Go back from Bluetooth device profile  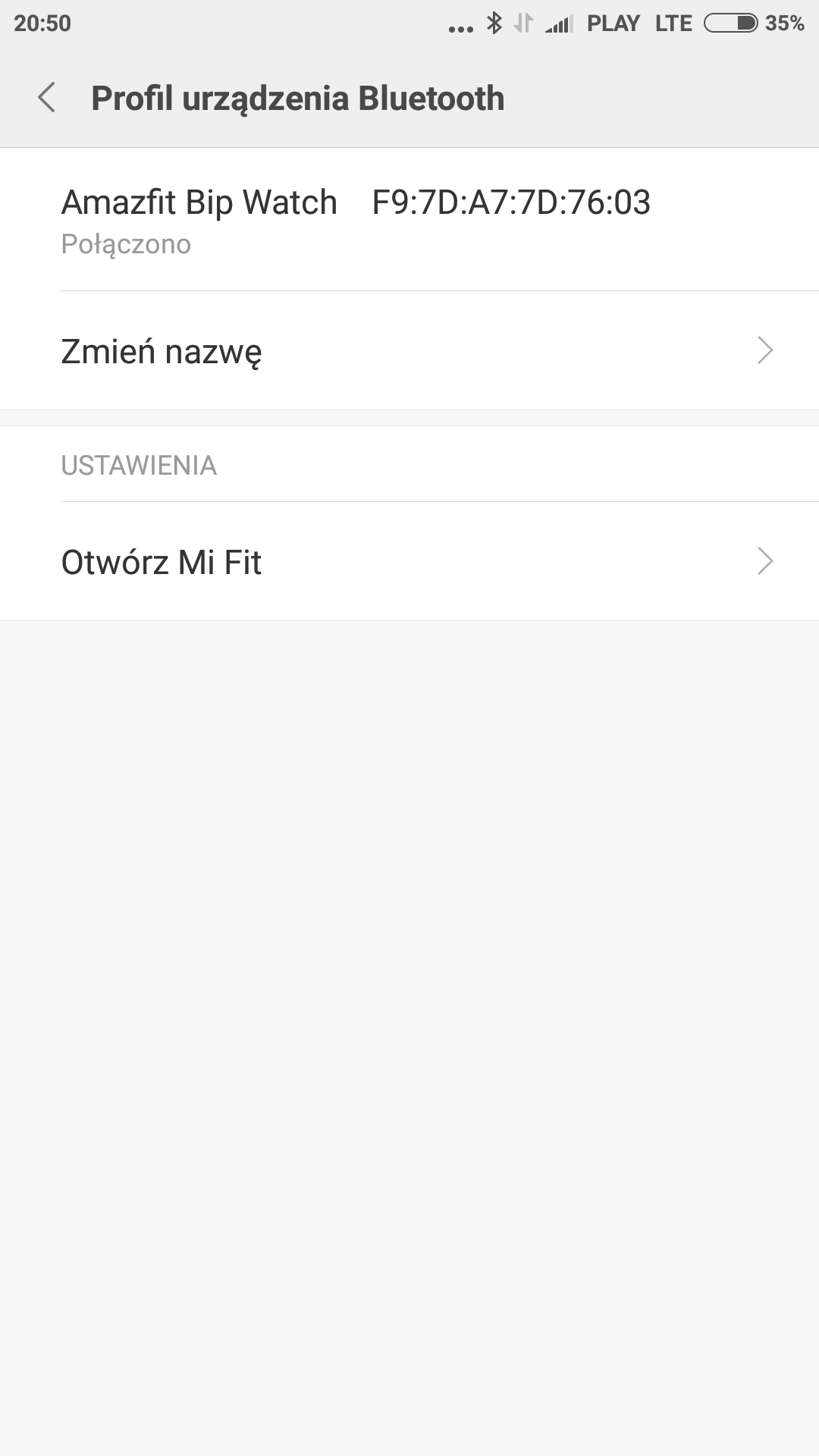pos(47,98)
